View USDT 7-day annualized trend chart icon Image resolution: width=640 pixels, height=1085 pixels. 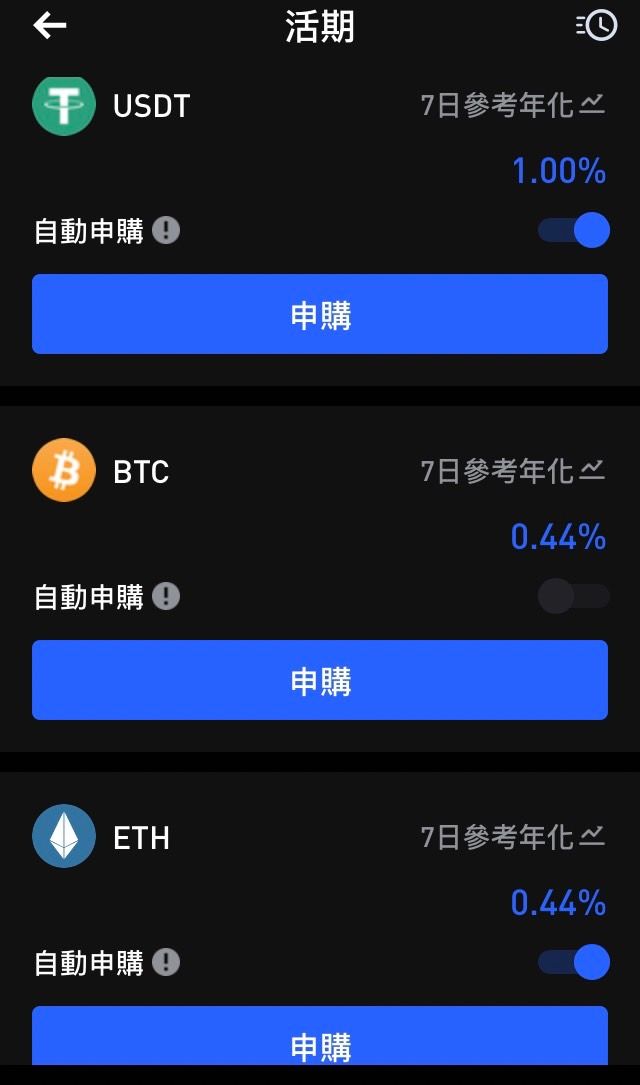(x=592, y=105)
